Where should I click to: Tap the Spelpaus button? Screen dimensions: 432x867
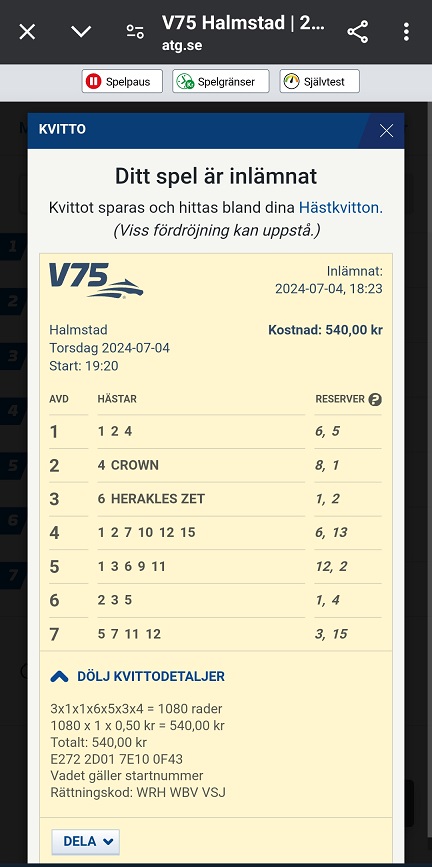point(122,81)
